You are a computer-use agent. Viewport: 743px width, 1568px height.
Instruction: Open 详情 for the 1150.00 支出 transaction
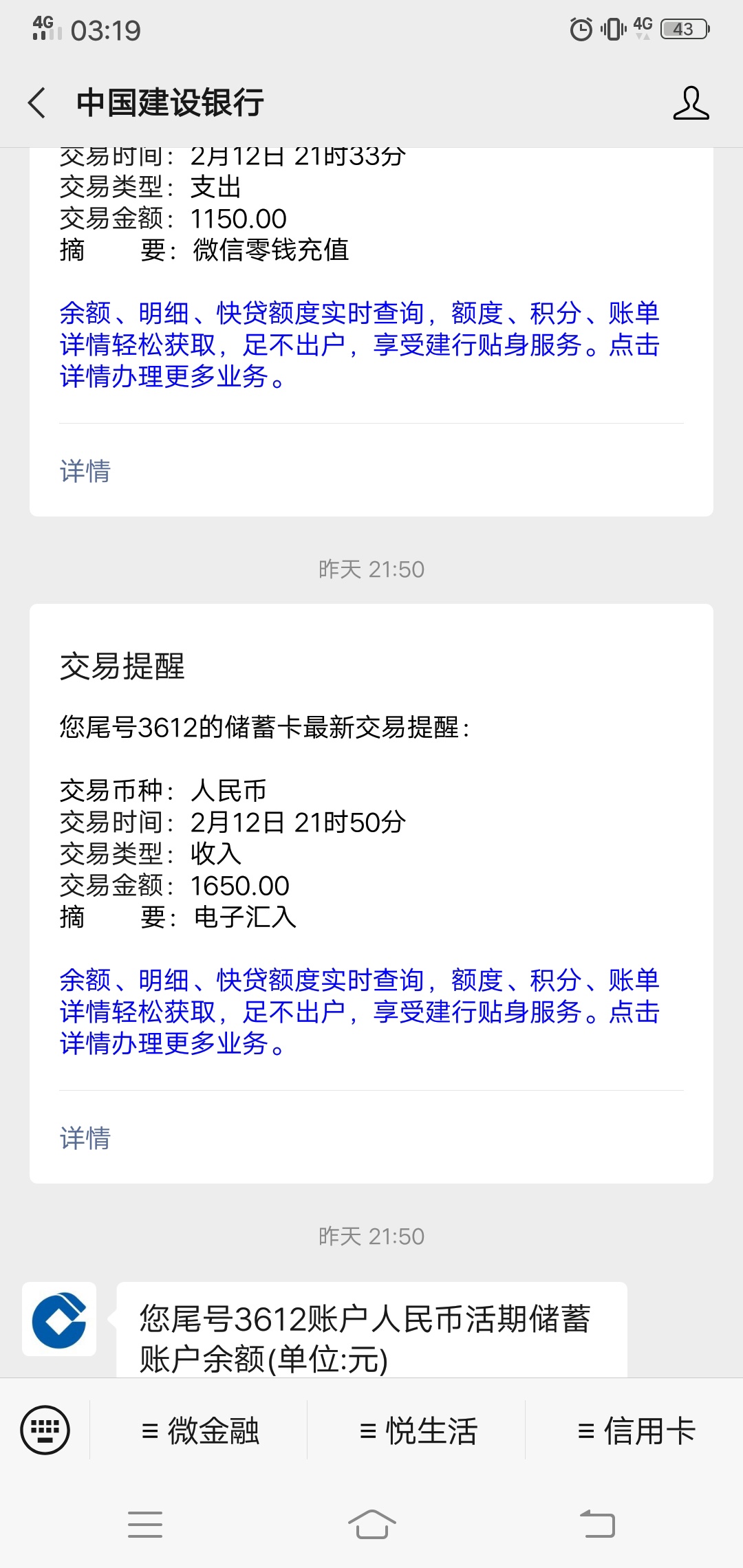coord(85,471)
